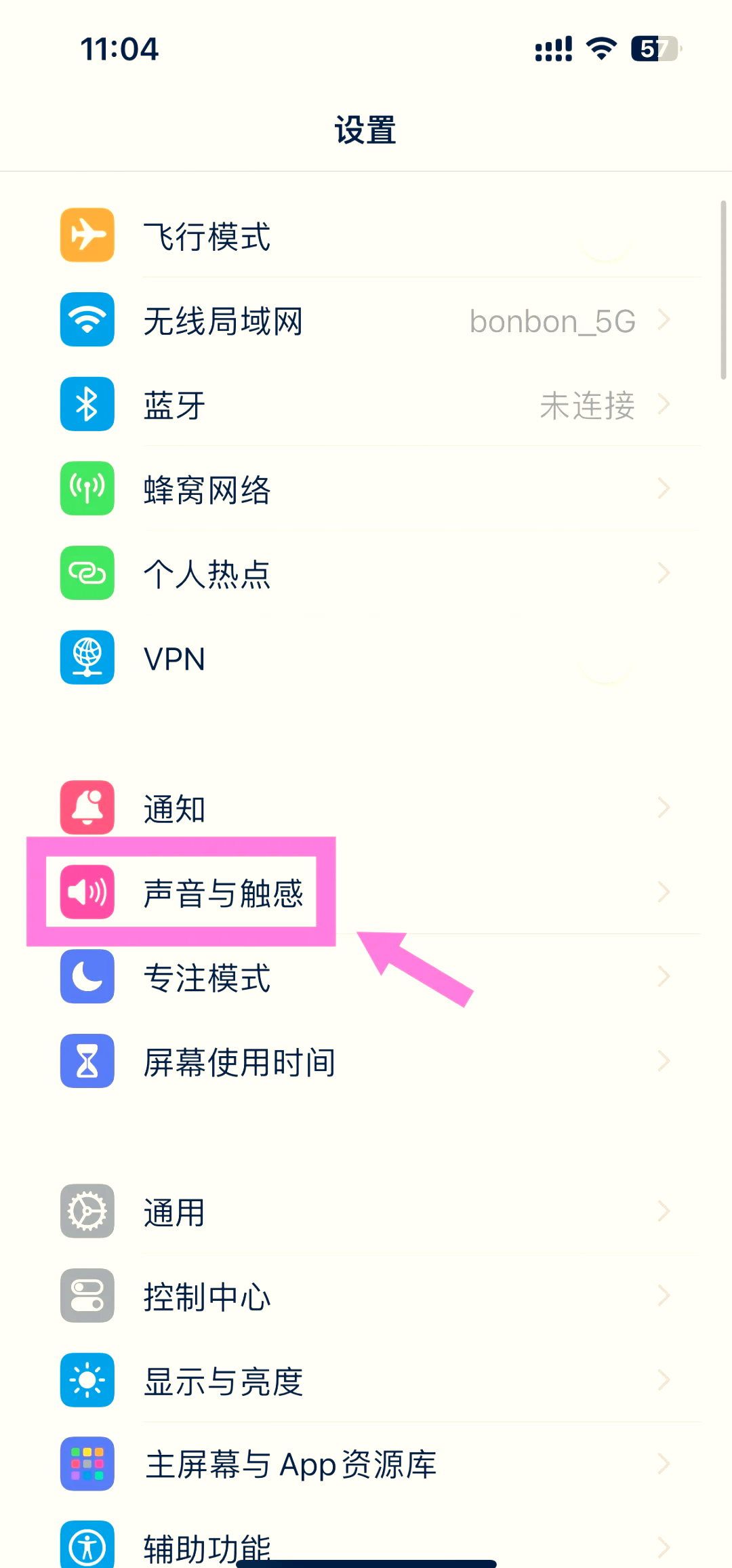This screenshot has width=732, height=1568.
Task: Open 蜂窝网络 settings
Action: tap(366, 489)
